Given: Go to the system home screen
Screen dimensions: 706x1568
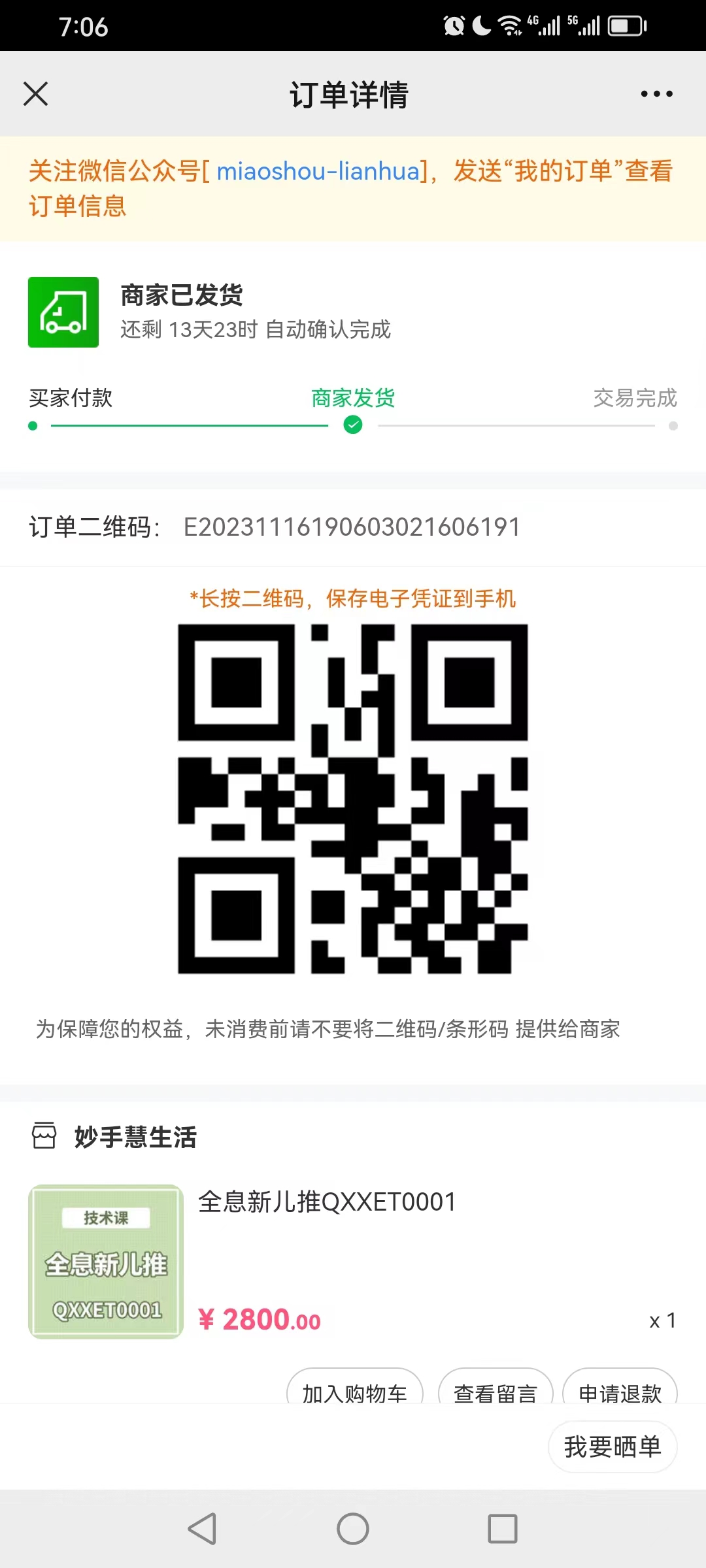Looking at the screenshot, I should tap(353, 1529).
